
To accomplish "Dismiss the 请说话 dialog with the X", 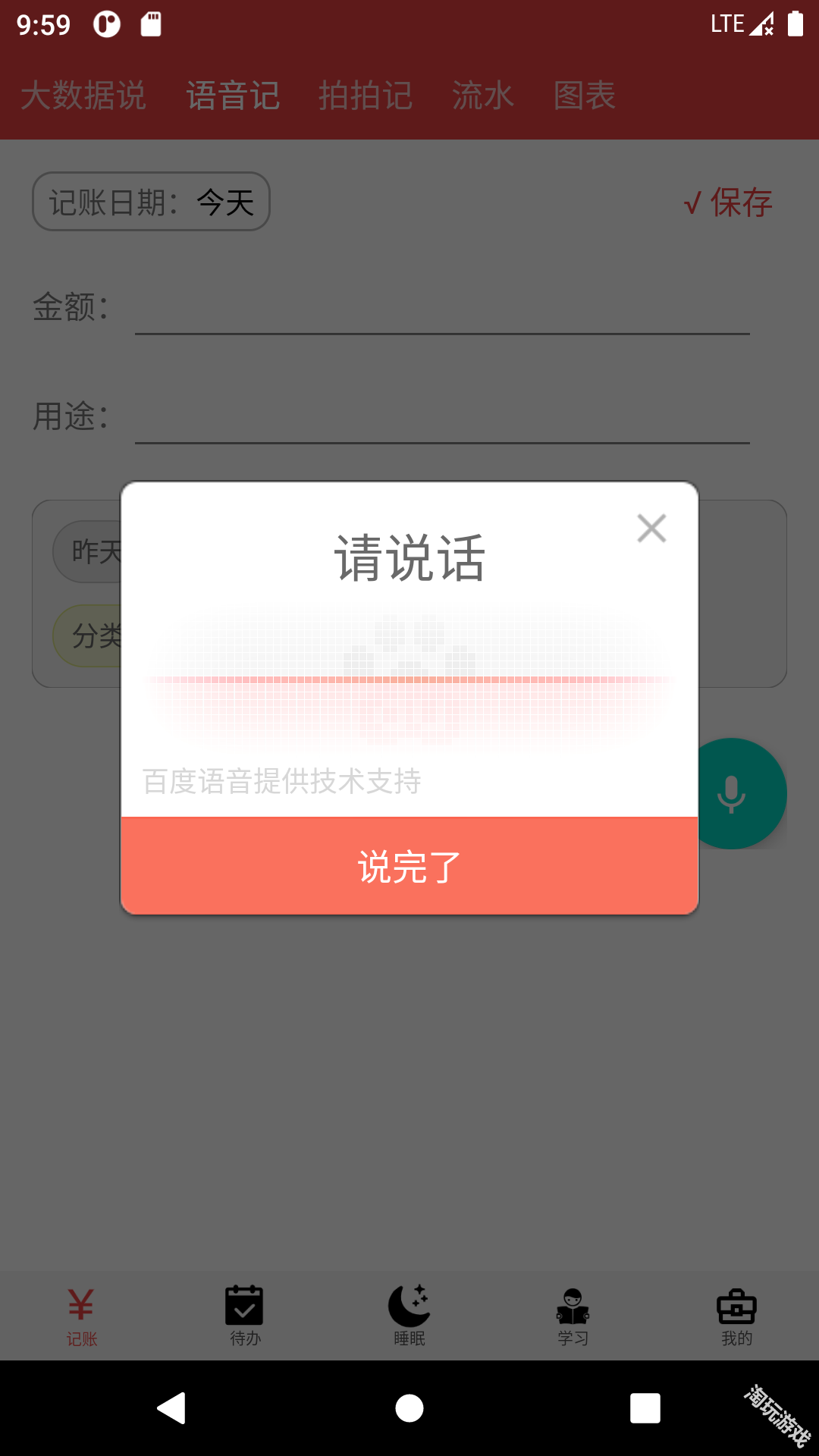I will pos(651,529).
